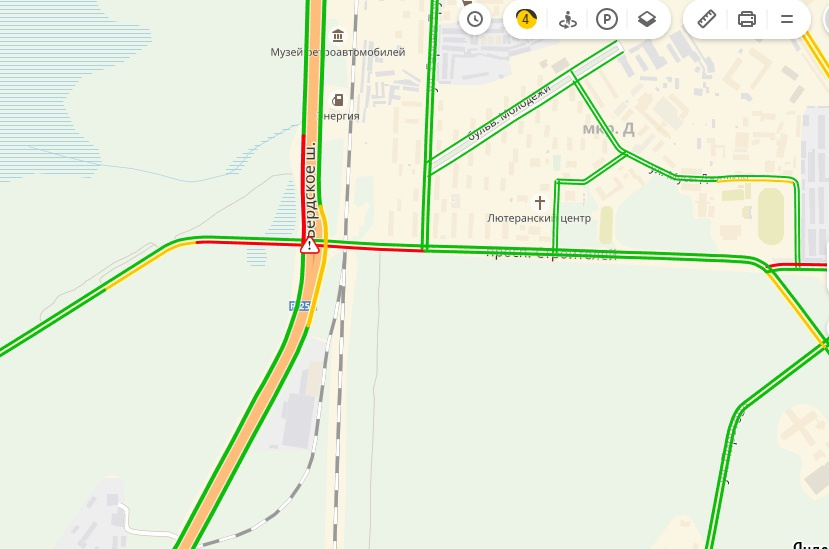Select the Энергия gas station marker
829x549 pixels.
(x=338, y=100)
